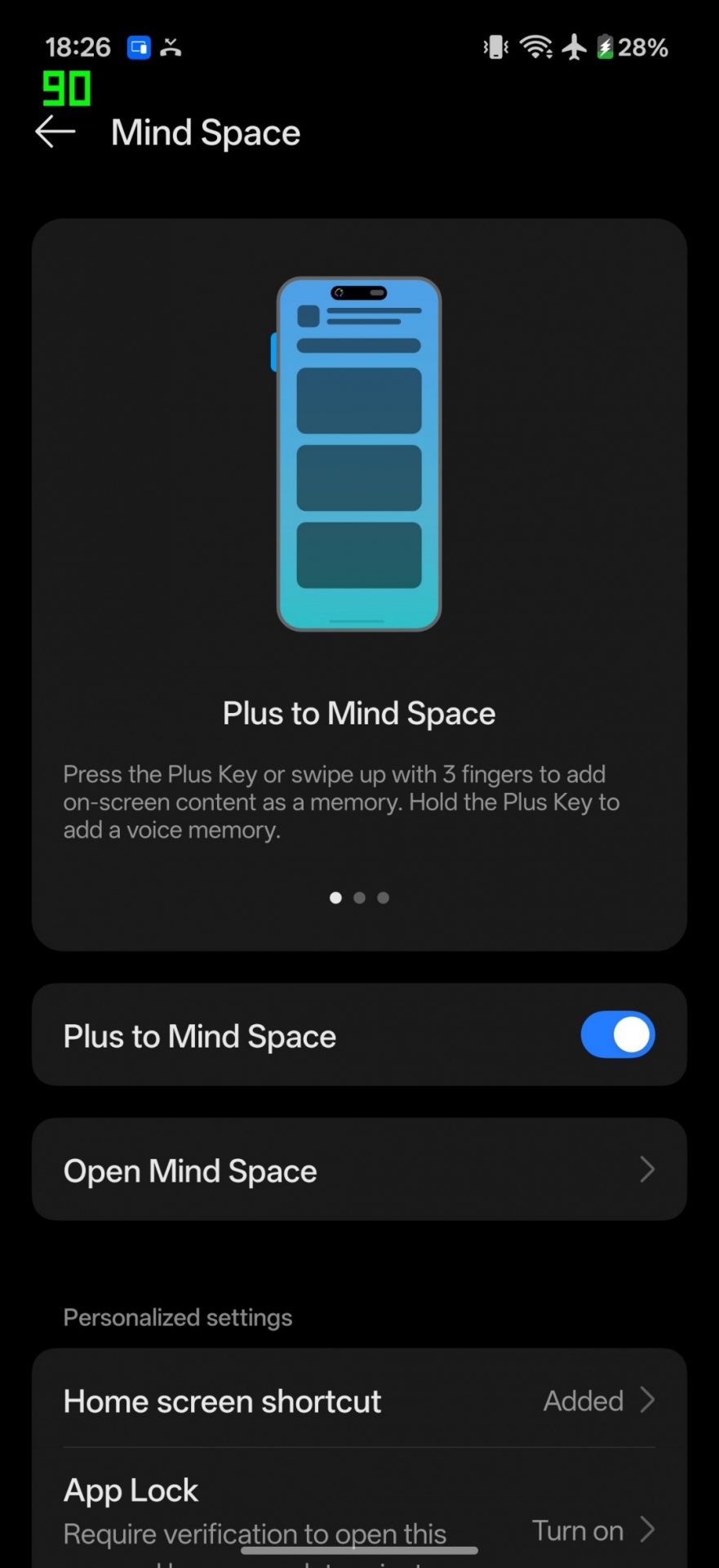Viewport: 719px width, 1568px height.
Task: Select the second carousel page dot
Action: point(359,898)
